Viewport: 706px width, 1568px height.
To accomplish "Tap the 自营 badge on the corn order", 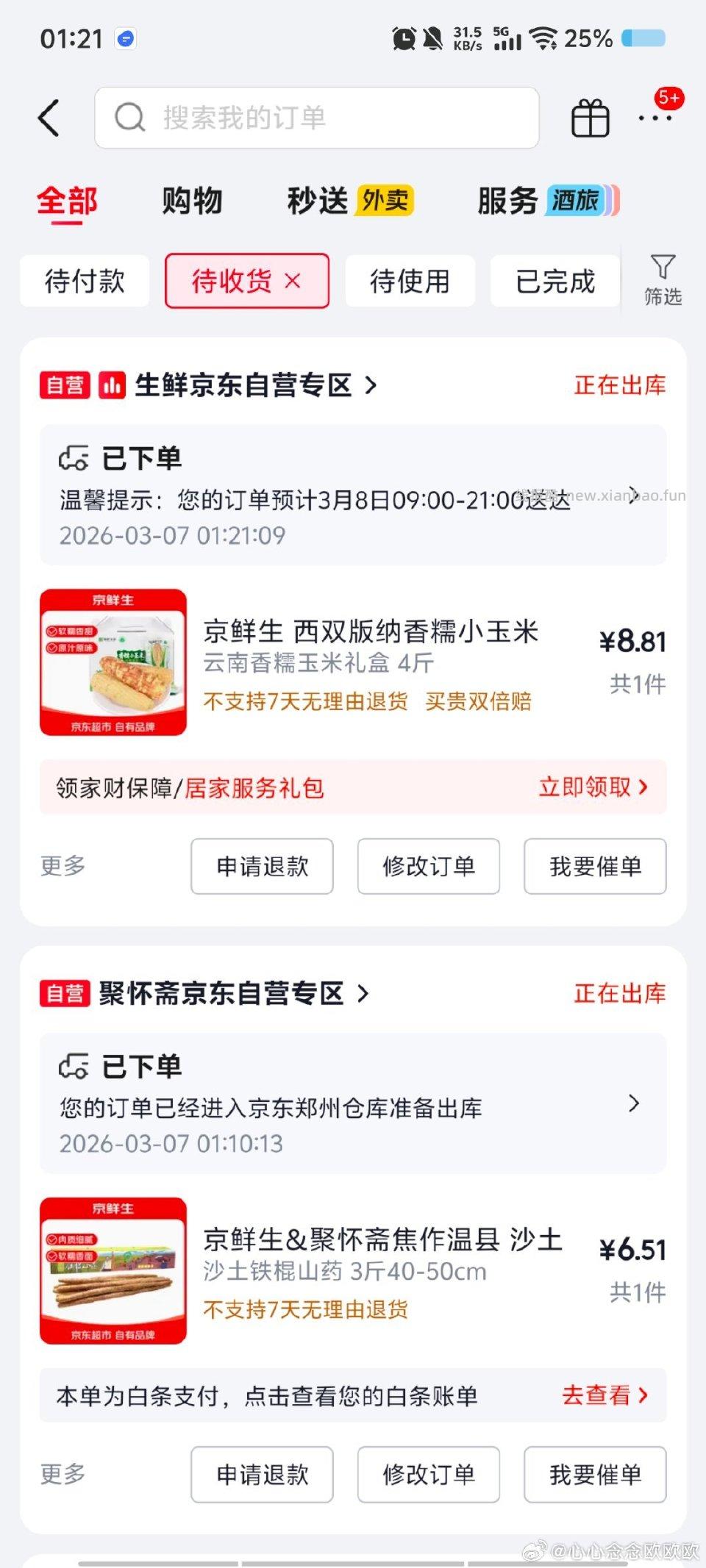I will click(64, 384).
